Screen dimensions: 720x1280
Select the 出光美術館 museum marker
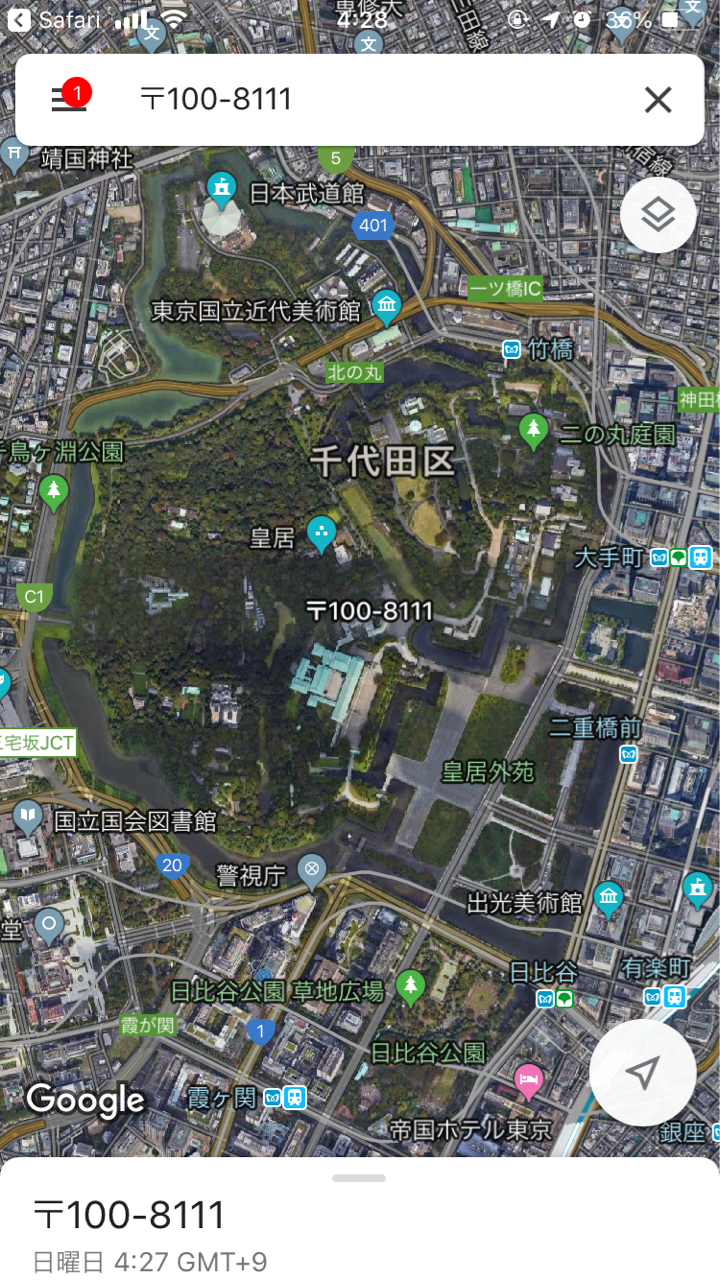(x=609, y=901)
